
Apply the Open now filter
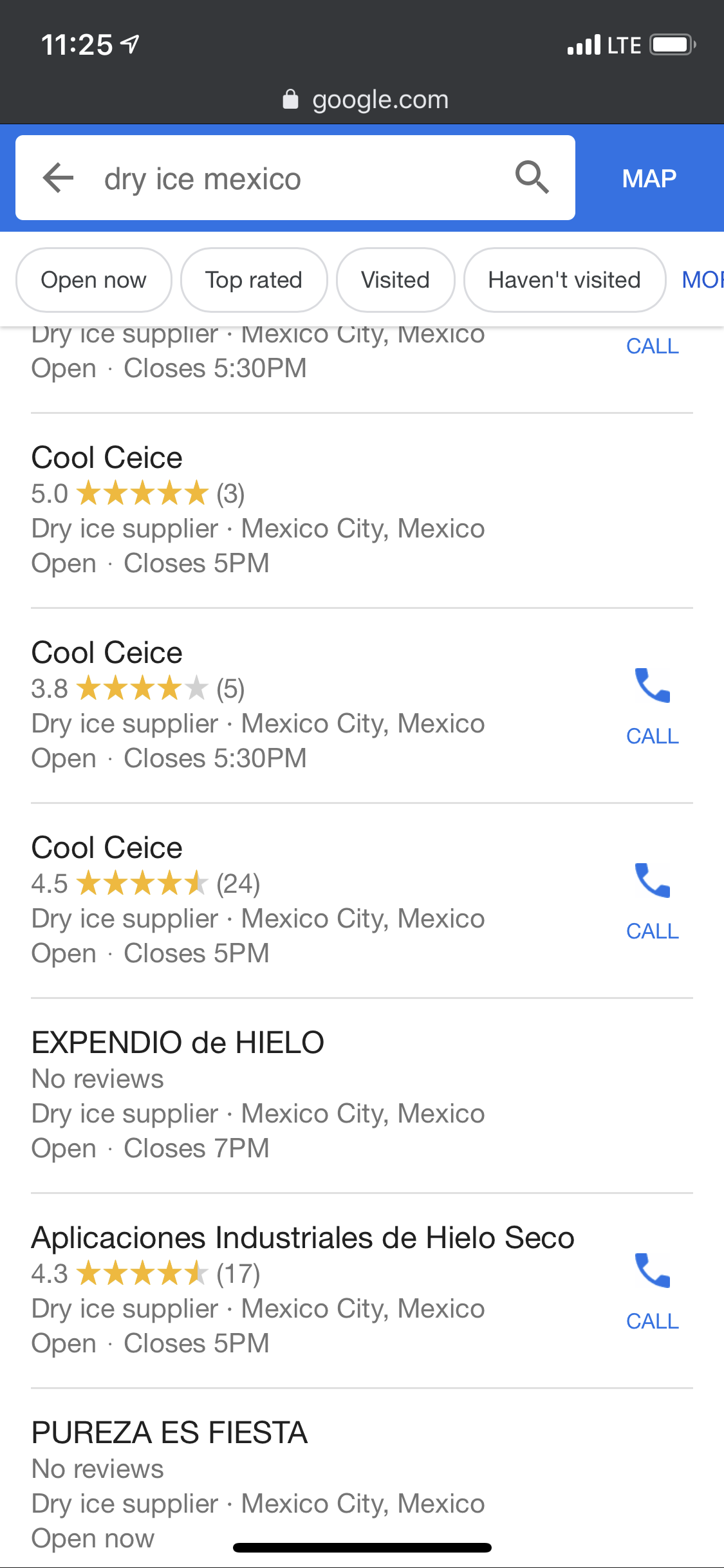pos(94,280)
